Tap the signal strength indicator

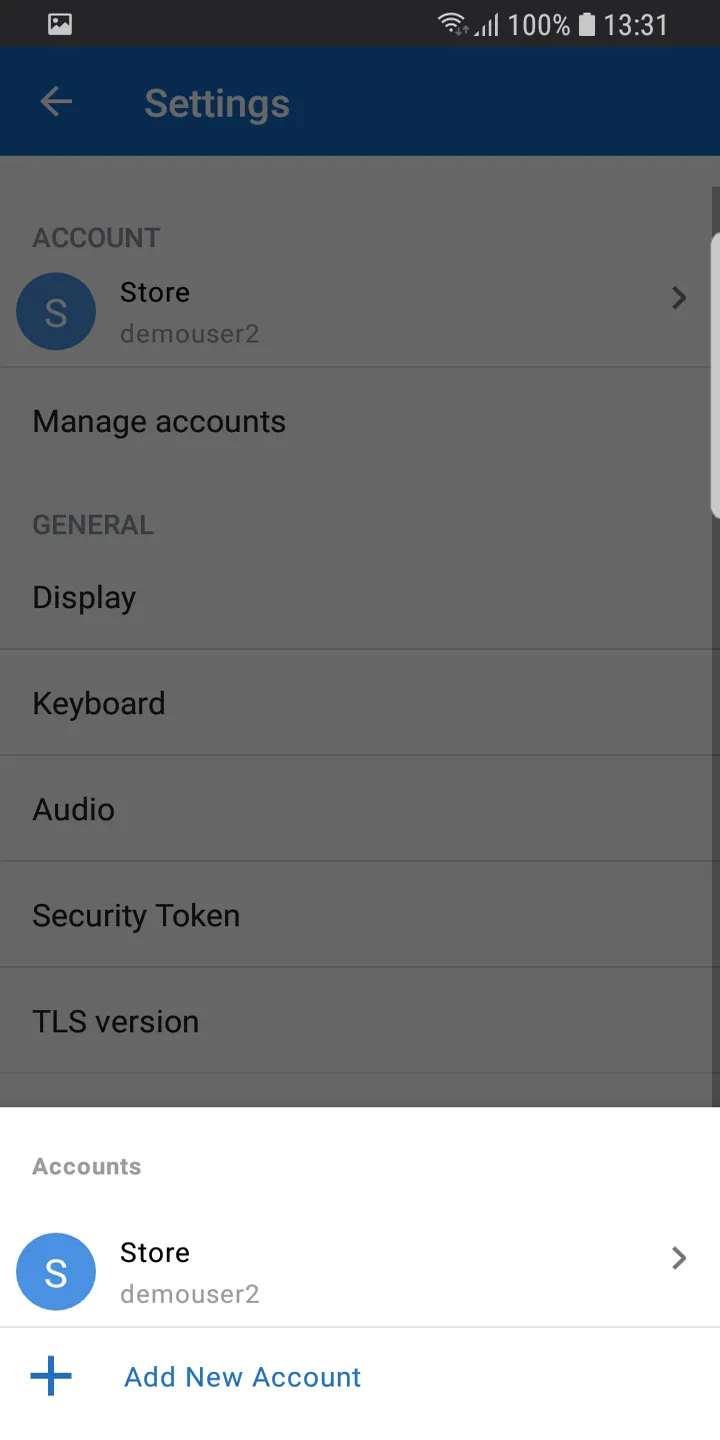486,24
